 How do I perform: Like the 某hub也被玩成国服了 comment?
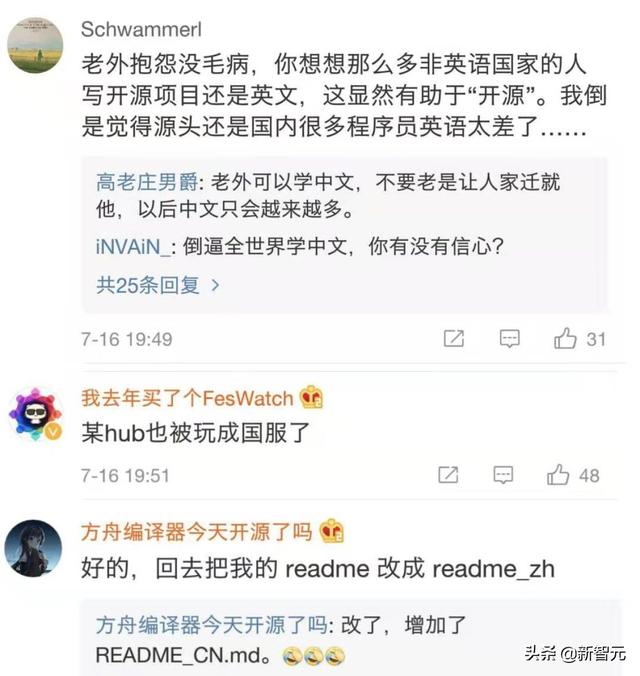(558, 475)
